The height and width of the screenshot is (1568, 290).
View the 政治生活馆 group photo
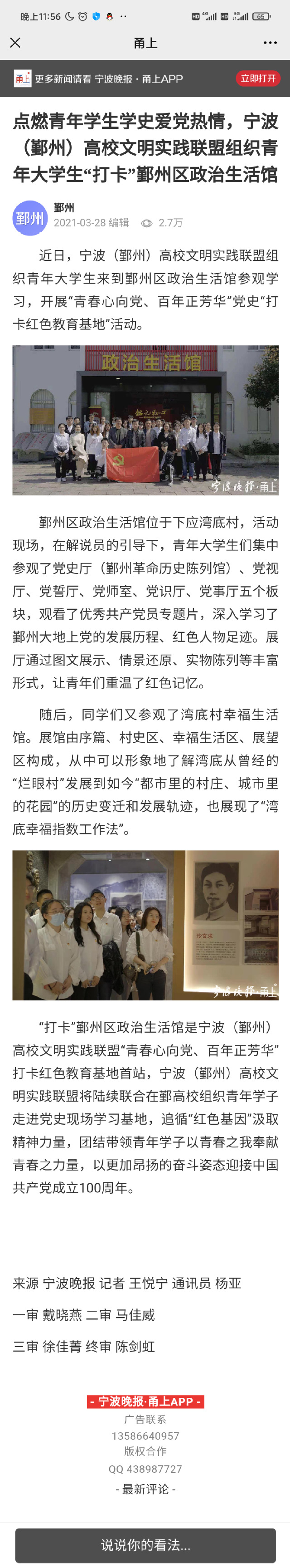145,420
